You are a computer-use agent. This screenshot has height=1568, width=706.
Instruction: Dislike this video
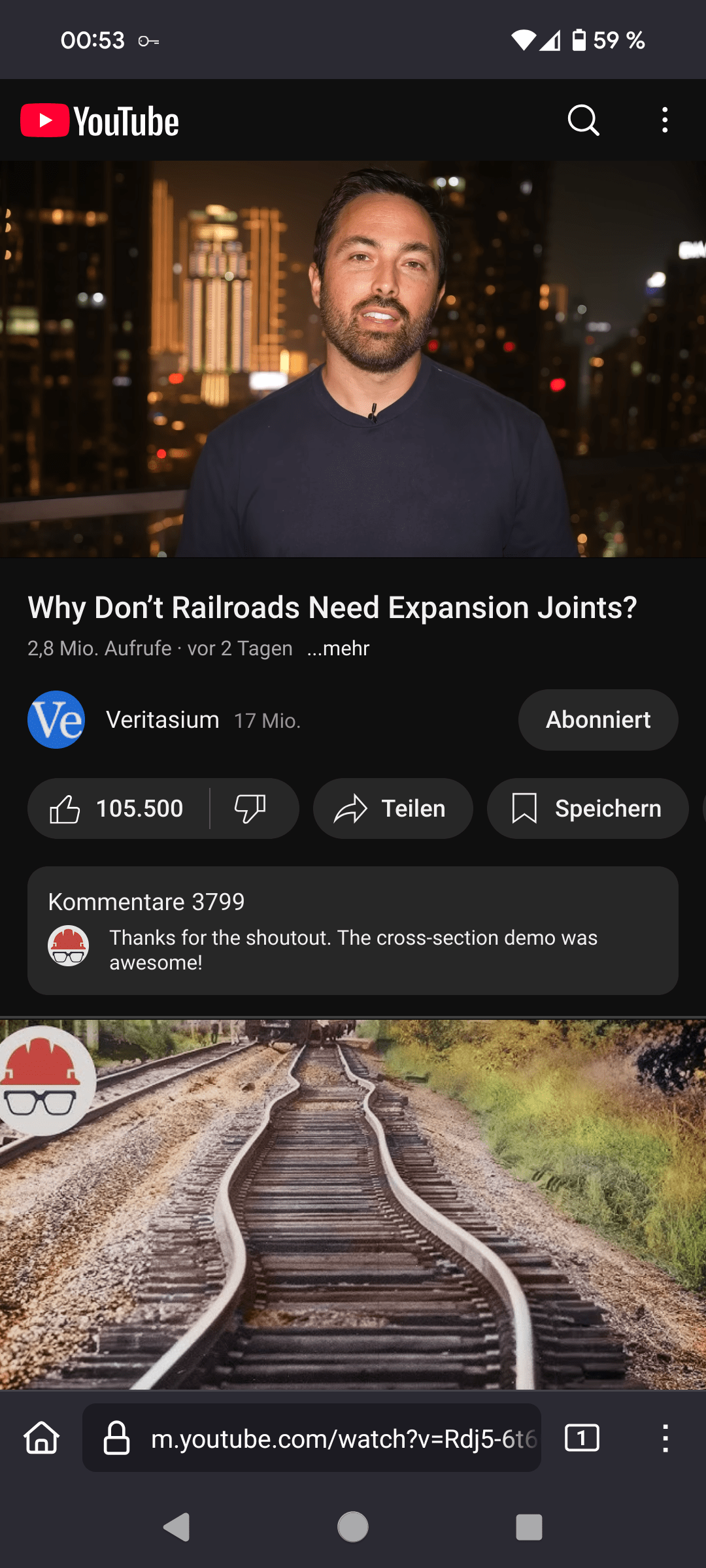pyautogui.click(x=250, y=809)
